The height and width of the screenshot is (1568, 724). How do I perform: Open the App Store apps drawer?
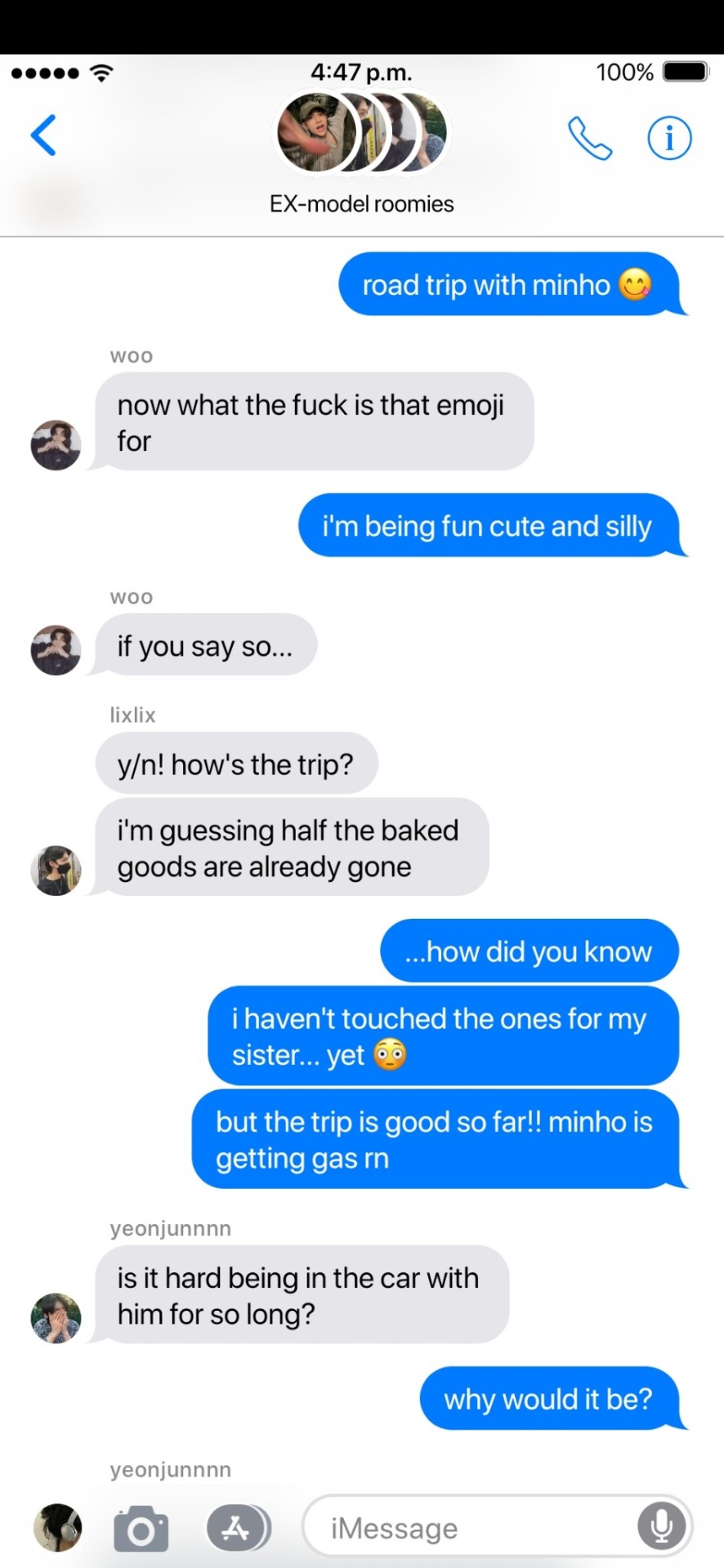(237, 1528)
